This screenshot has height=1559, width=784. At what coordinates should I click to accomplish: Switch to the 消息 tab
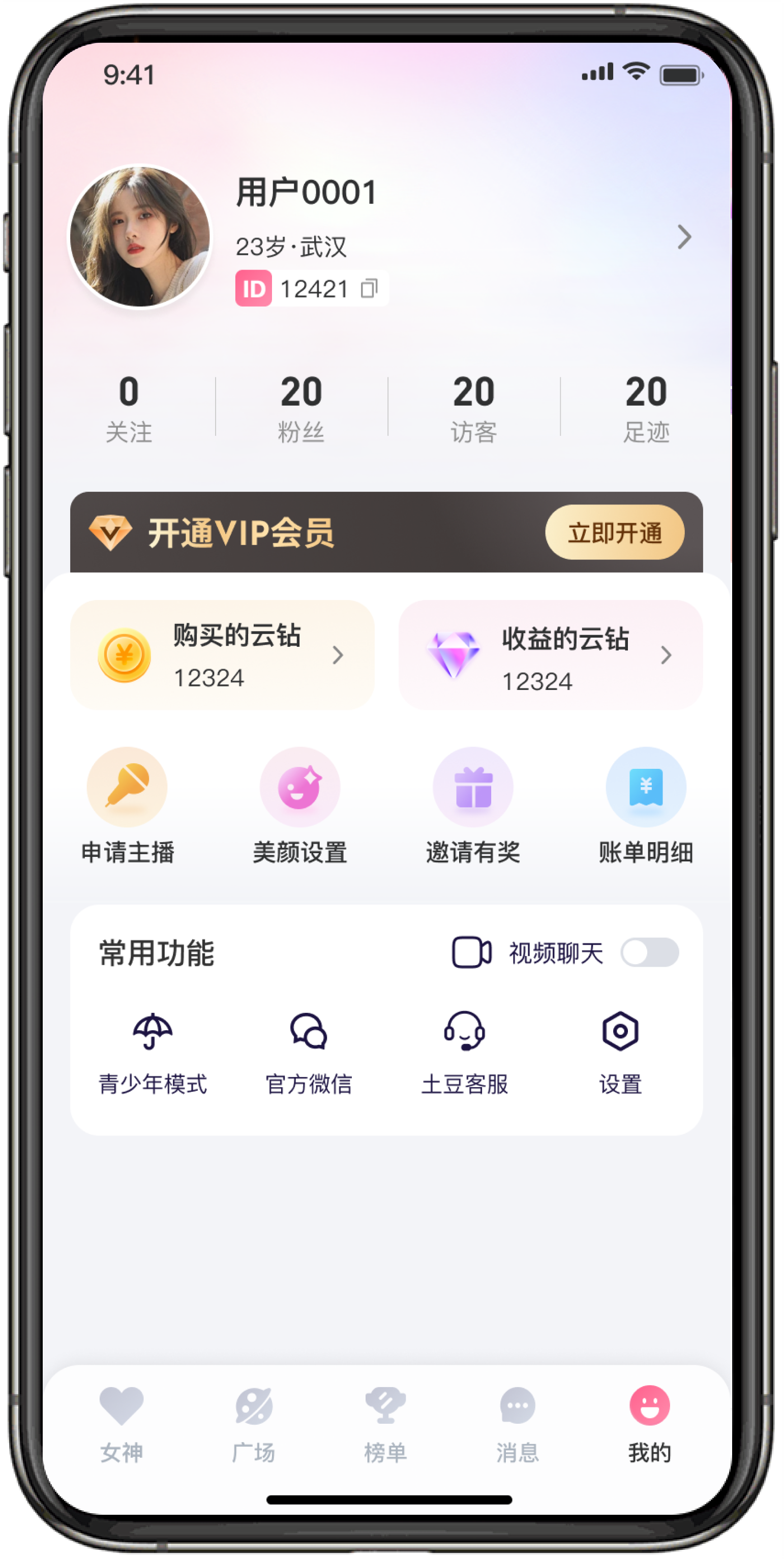[x=517, y=1423]
